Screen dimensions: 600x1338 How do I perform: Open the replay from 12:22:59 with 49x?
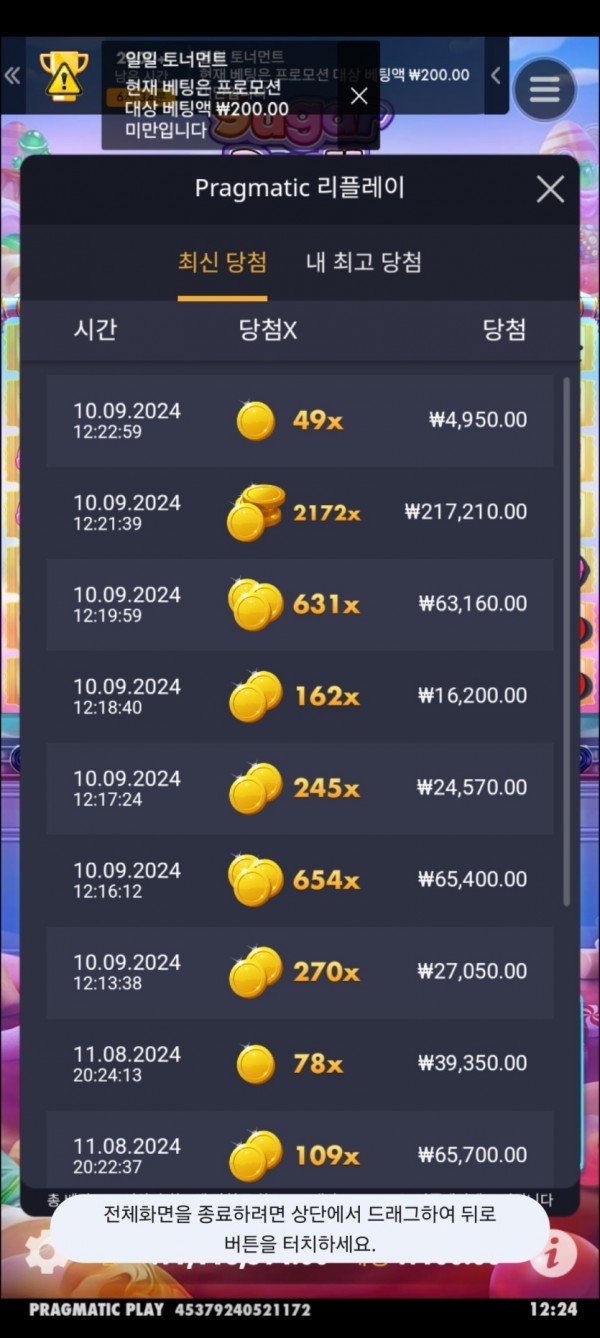click(300, 421)
